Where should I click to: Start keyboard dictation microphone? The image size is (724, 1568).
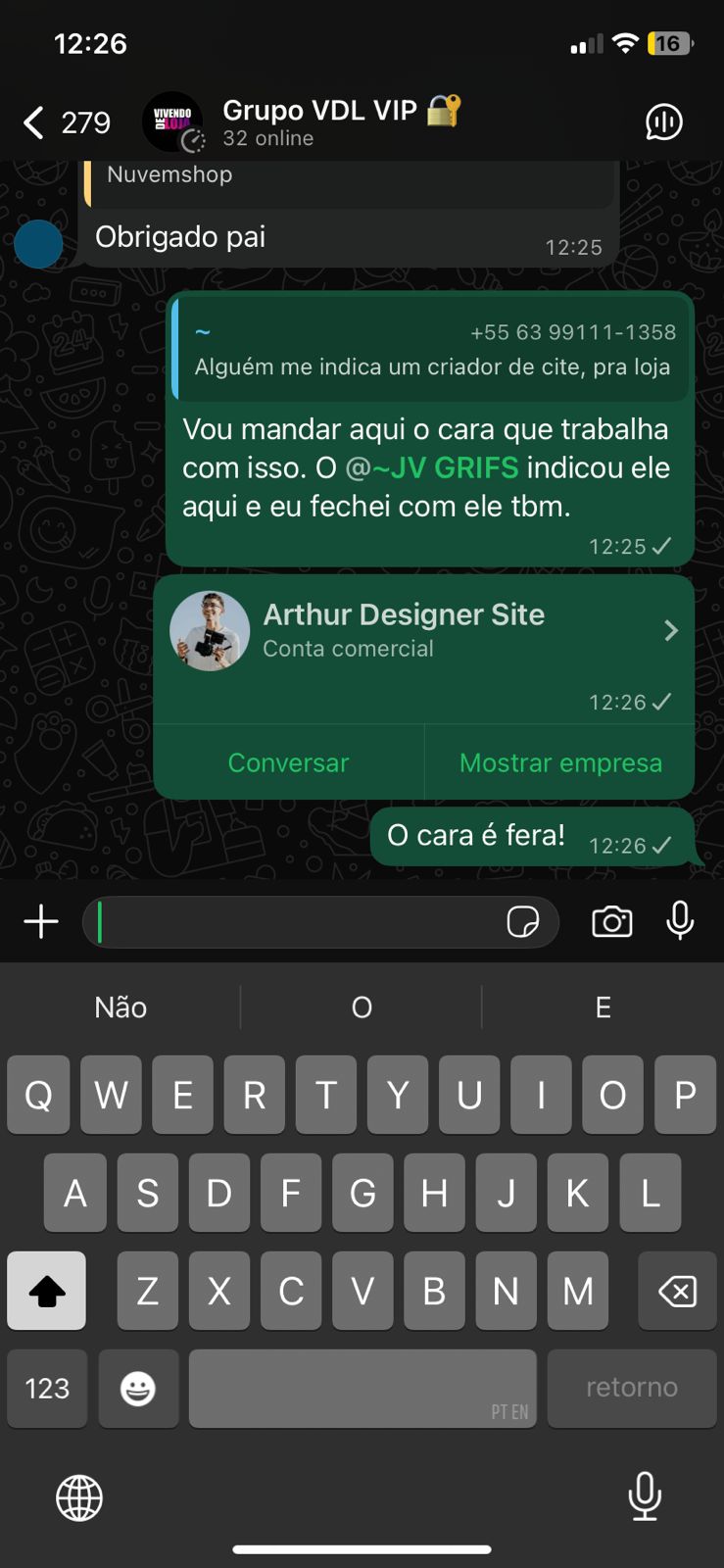644,1496
